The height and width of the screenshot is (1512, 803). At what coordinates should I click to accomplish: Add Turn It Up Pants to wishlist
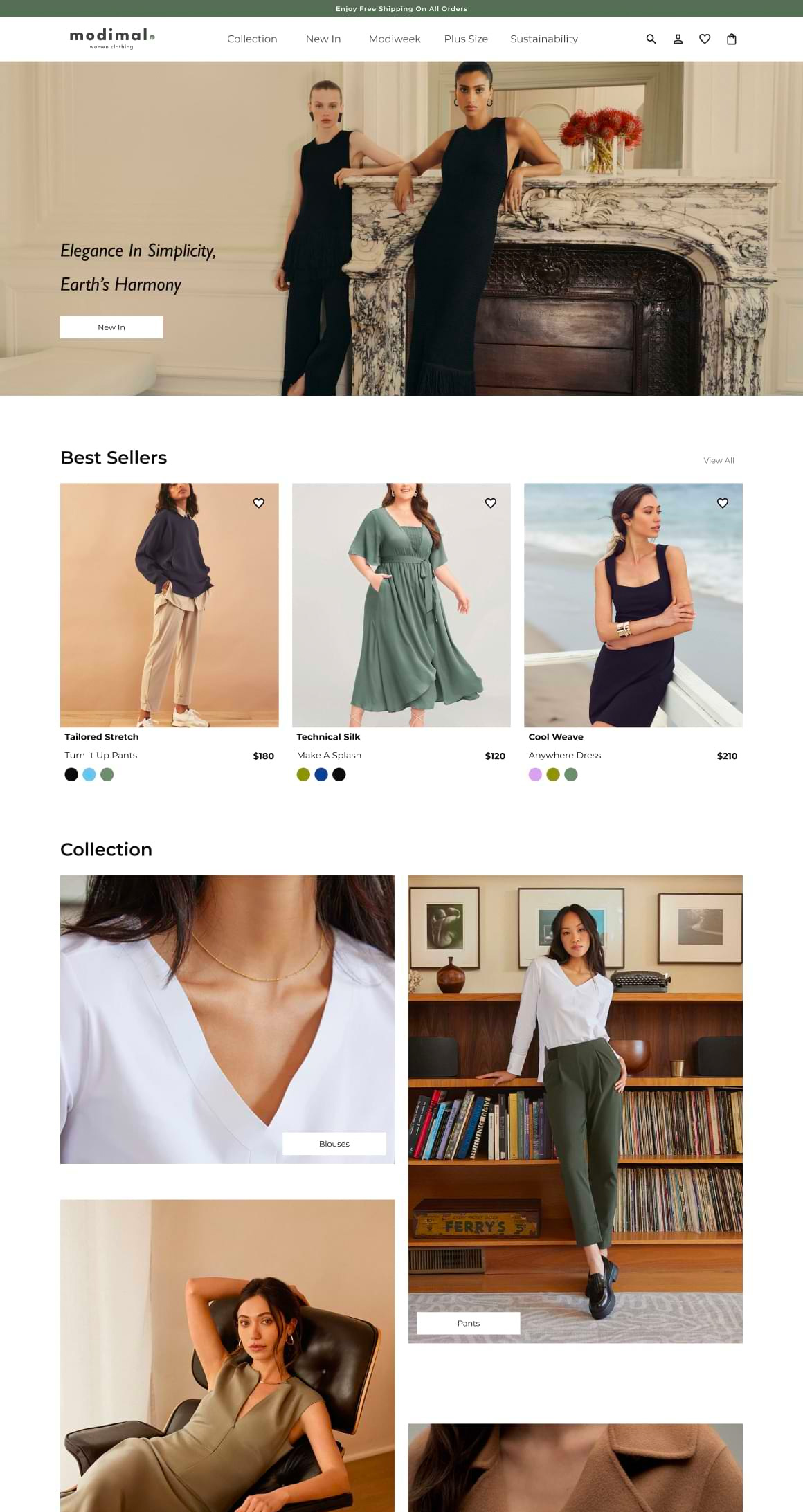259,503
